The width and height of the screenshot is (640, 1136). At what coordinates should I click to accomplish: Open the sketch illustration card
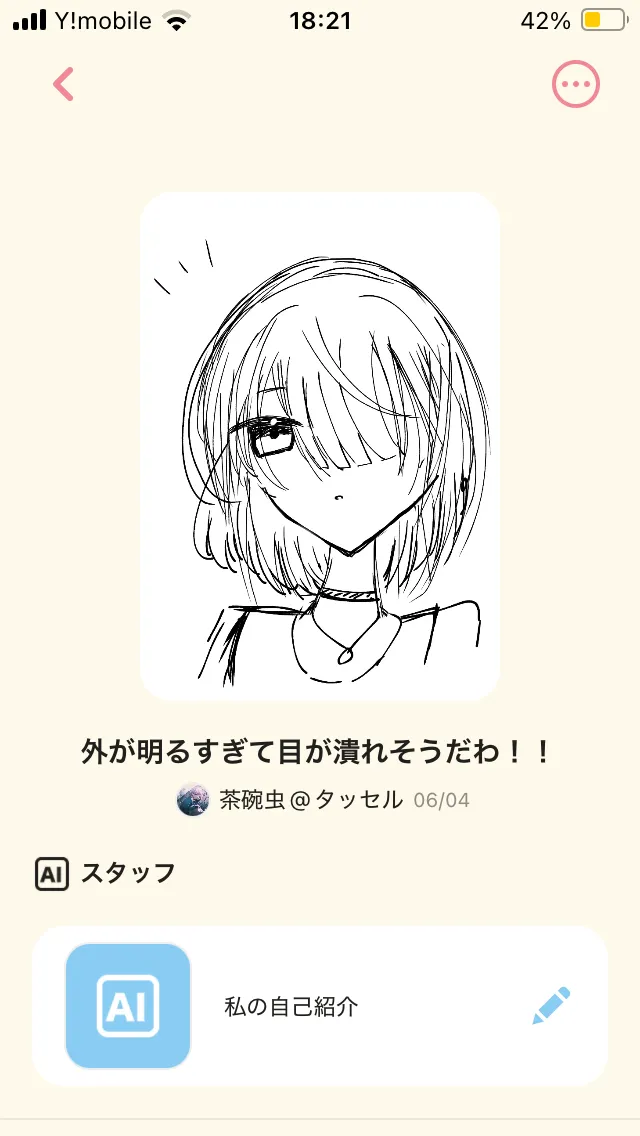click(x=320, y=446)
